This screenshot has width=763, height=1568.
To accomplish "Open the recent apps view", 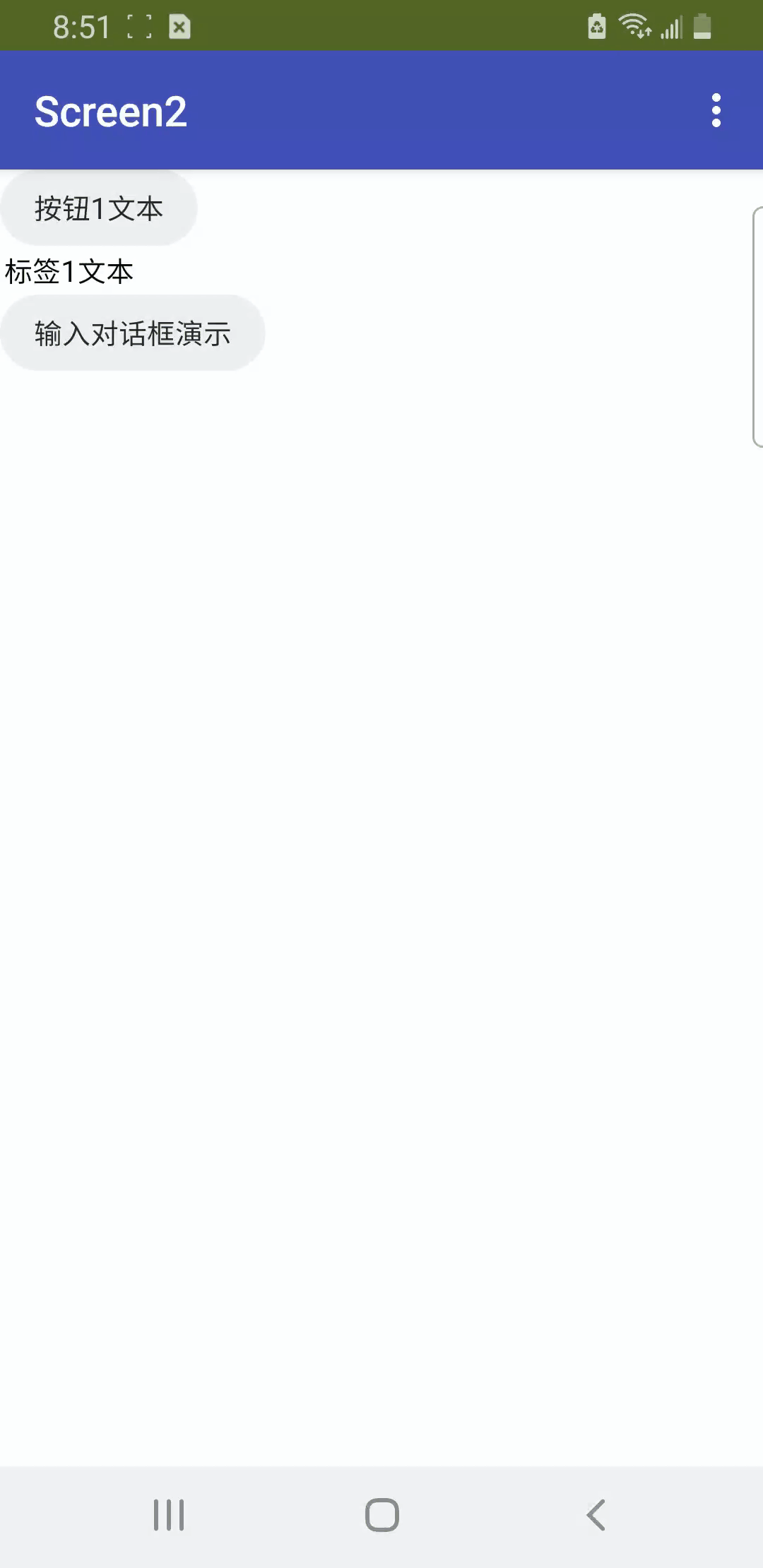I will coord(169,1515).
